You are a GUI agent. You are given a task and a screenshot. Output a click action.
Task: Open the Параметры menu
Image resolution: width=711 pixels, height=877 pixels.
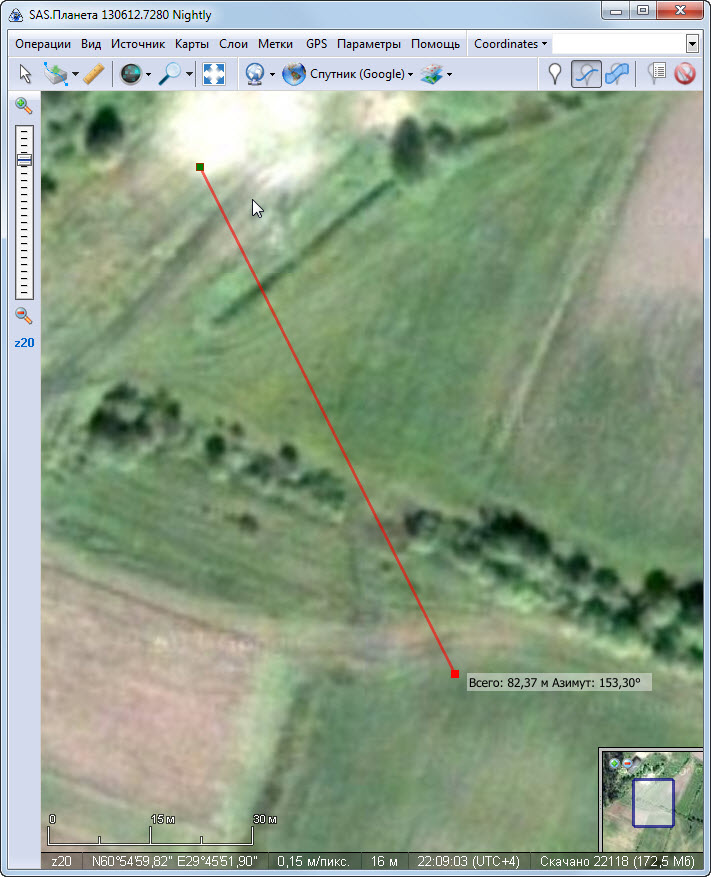tap(368, 44)
